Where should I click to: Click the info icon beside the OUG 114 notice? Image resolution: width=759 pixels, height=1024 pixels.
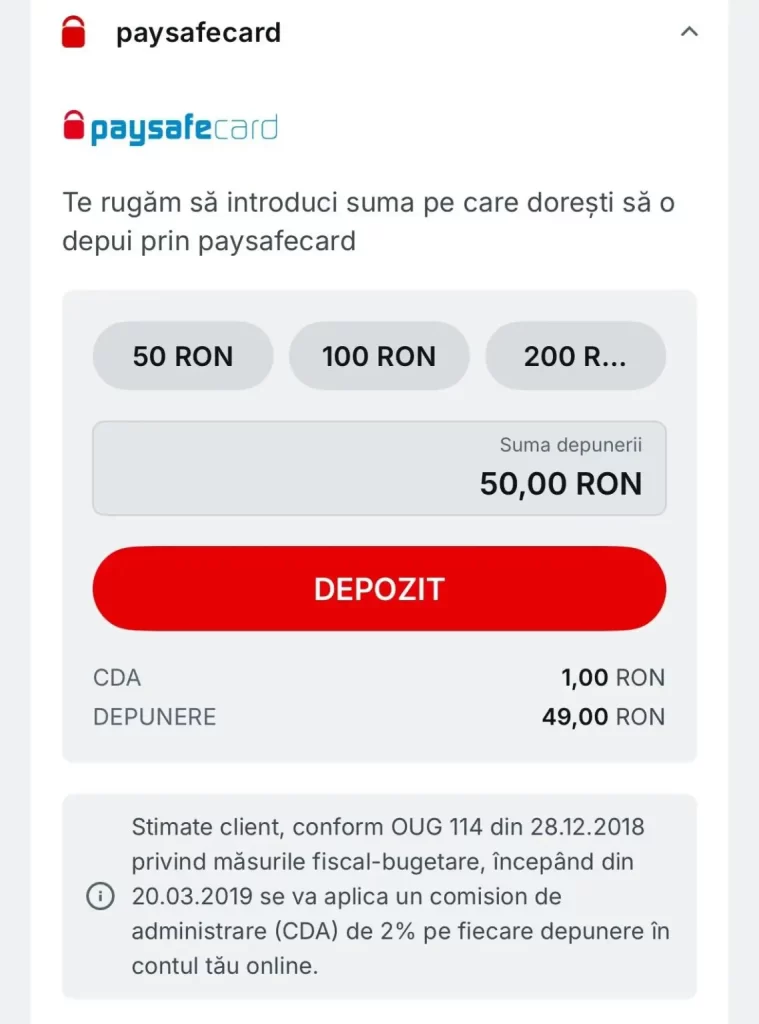point(99,896)
